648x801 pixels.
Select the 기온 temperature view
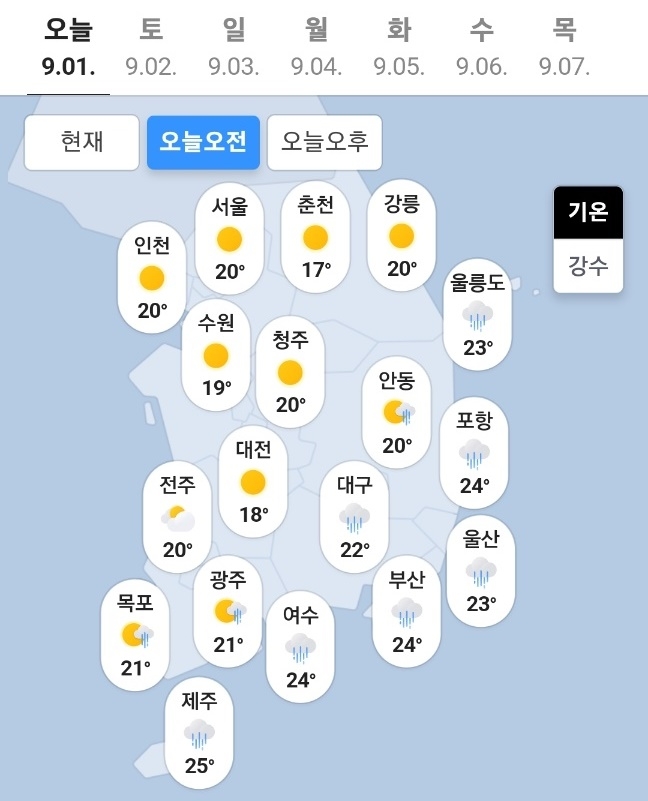point(588,213)
